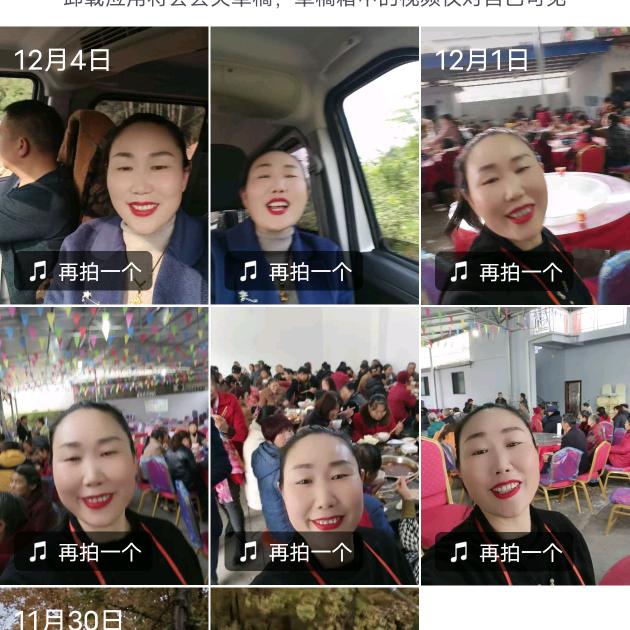Tap 再拍一个 on the gray courtyard video
Viewport: 630px width, 630px height.
tap(505, 552)
